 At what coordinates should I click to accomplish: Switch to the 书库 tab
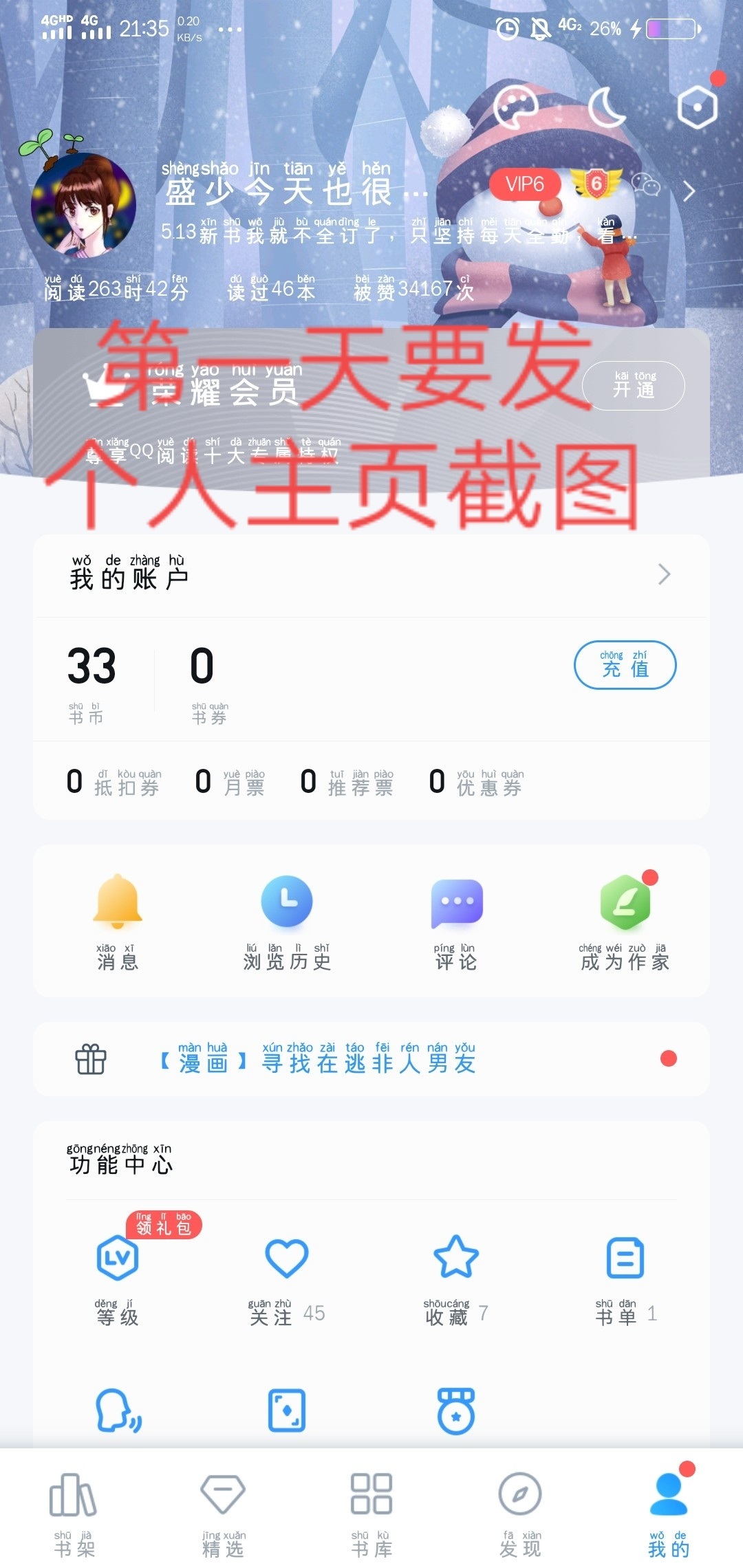(371, 1513)
